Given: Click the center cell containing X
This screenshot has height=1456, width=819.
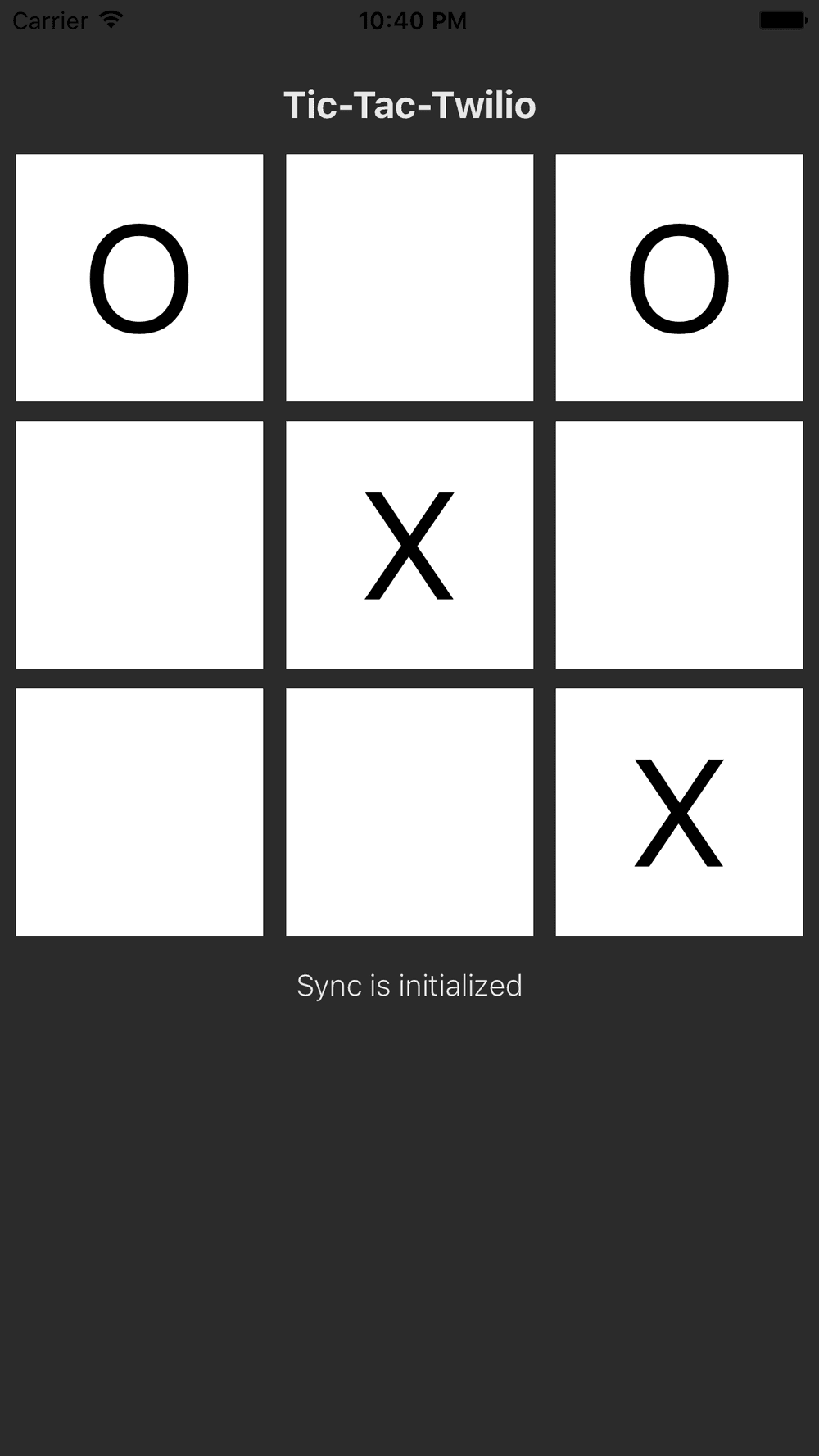Looking at the screenshot, I should 409,545.
